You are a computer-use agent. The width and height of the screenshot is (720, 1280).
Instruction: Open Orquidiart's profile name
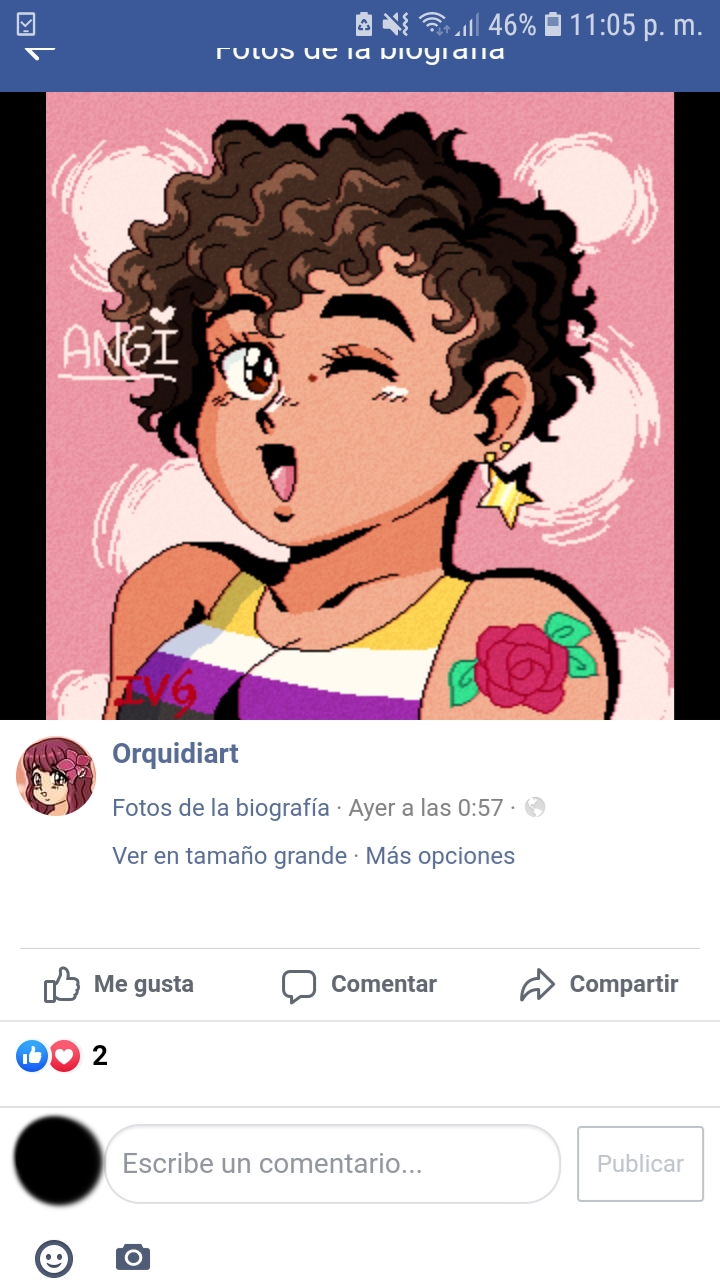click(x=175, y=753)
